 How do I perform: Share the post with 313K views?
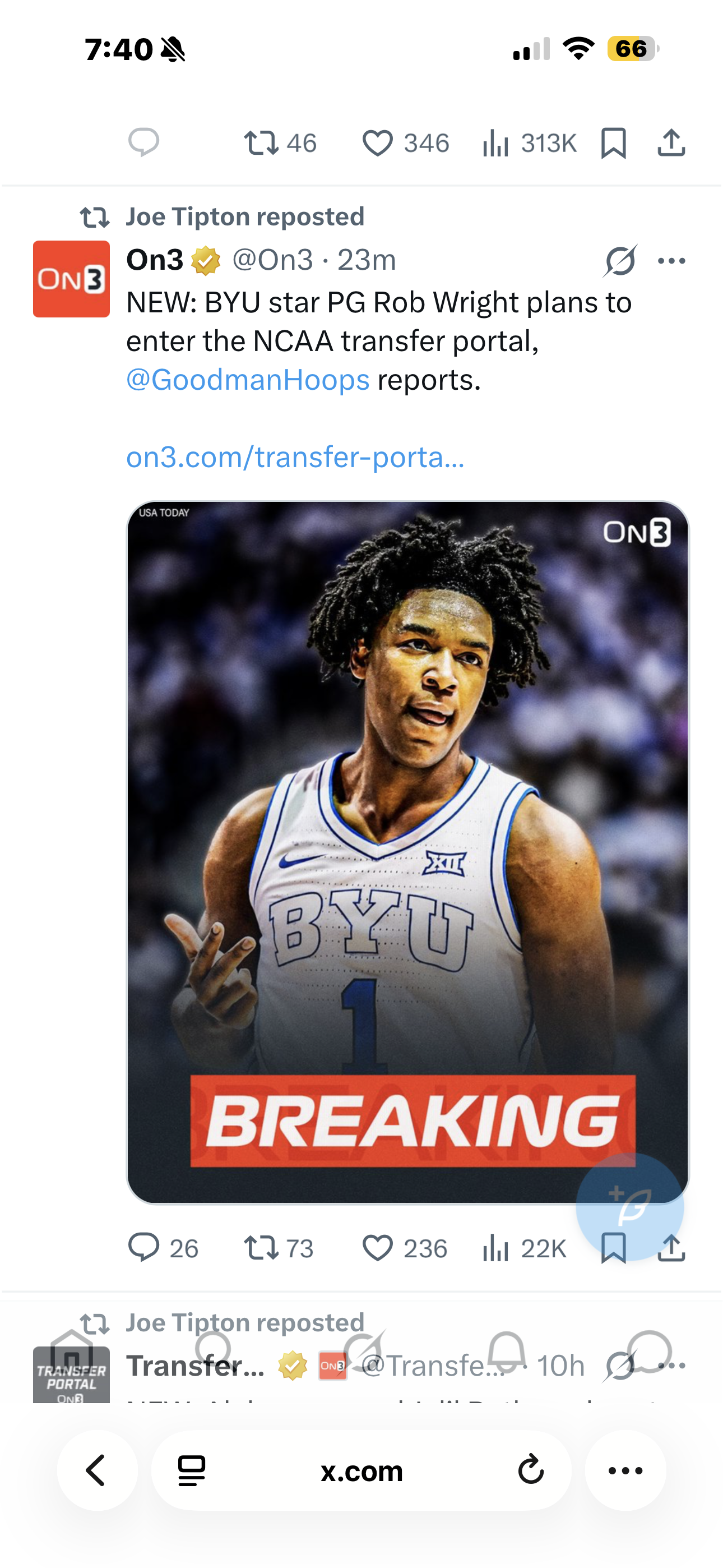[671, 144]
